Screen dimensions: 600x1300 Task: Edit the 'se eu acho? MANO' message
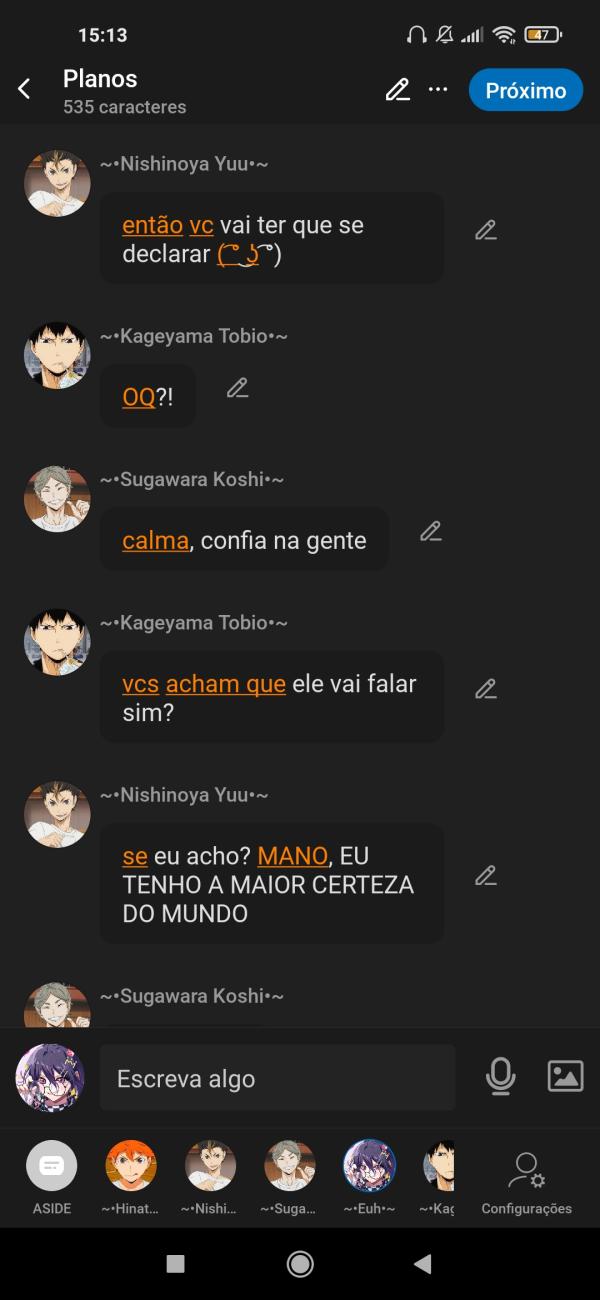pos(486,876)
